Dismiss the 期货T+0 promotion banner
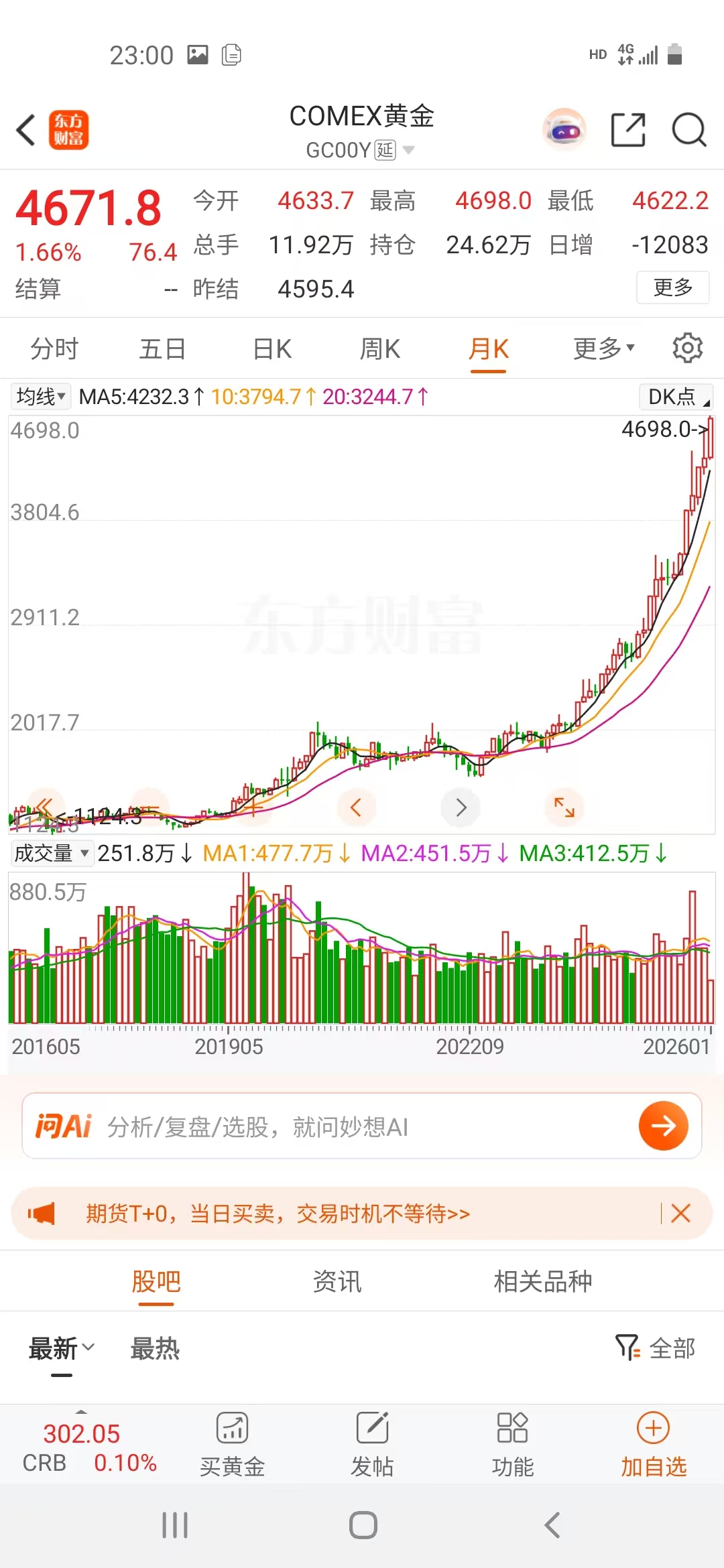 click(680, 1214)
